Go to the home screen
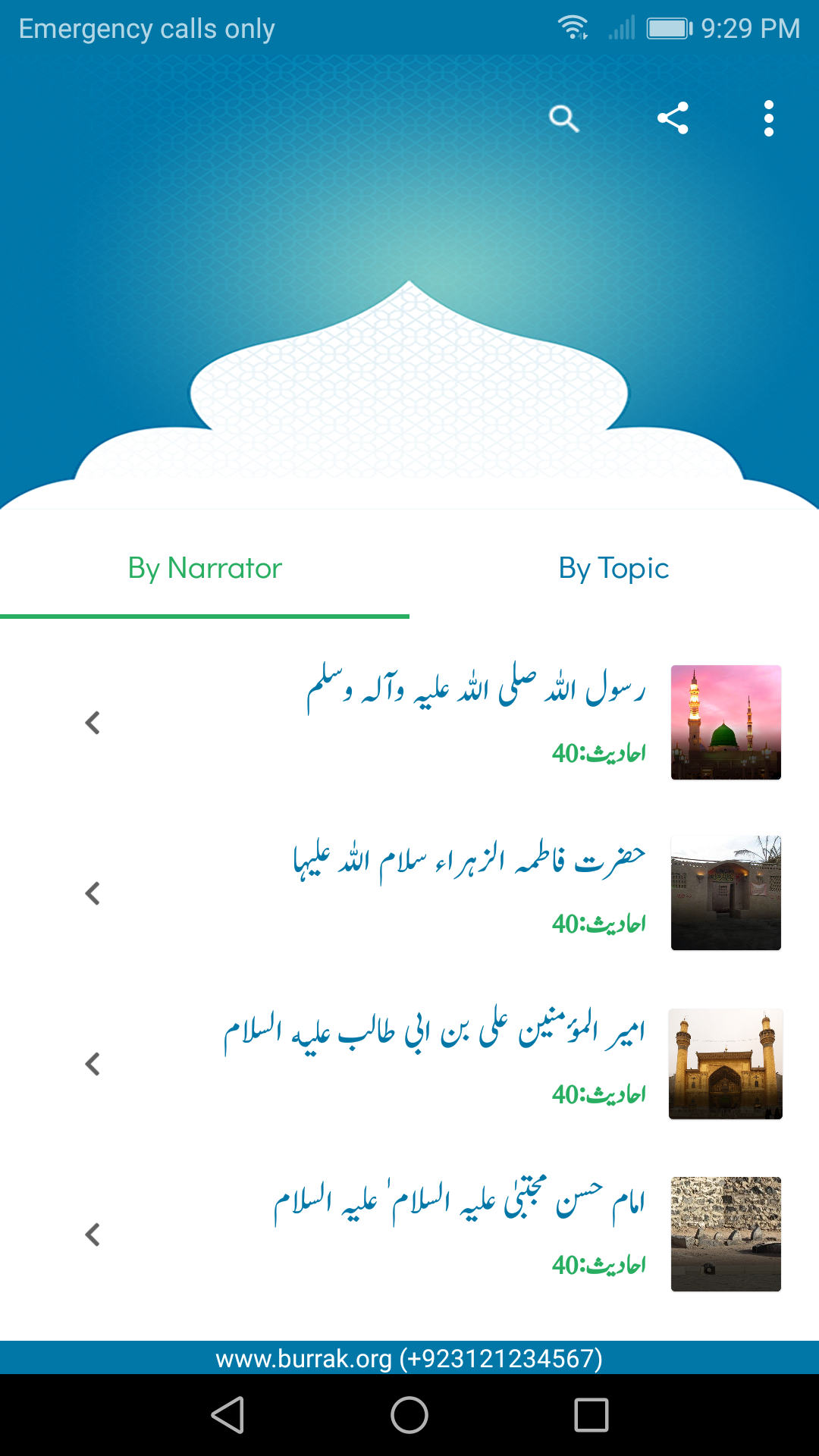Screen dimensions: 819x1456 [x=409, y=1415]
